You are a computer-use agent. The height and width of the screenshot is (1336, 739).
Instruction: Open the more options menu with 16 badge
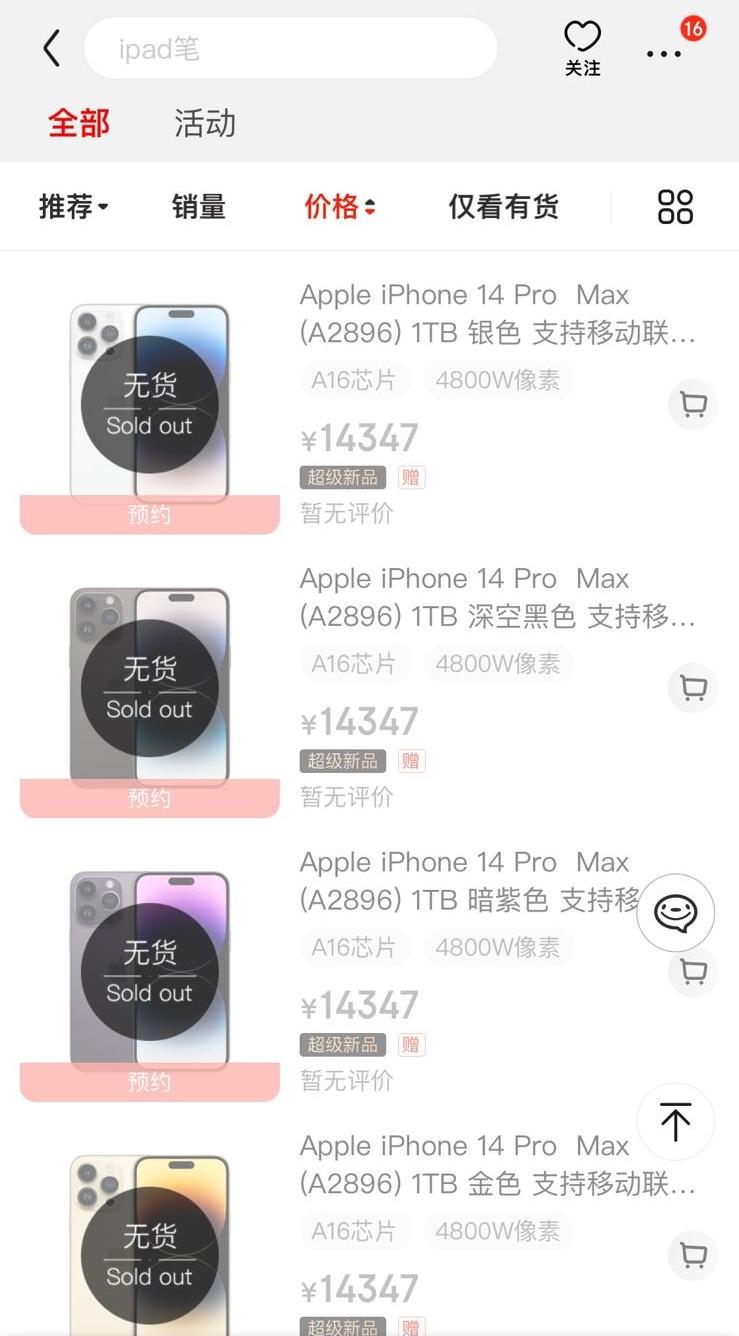coord(663,55)
